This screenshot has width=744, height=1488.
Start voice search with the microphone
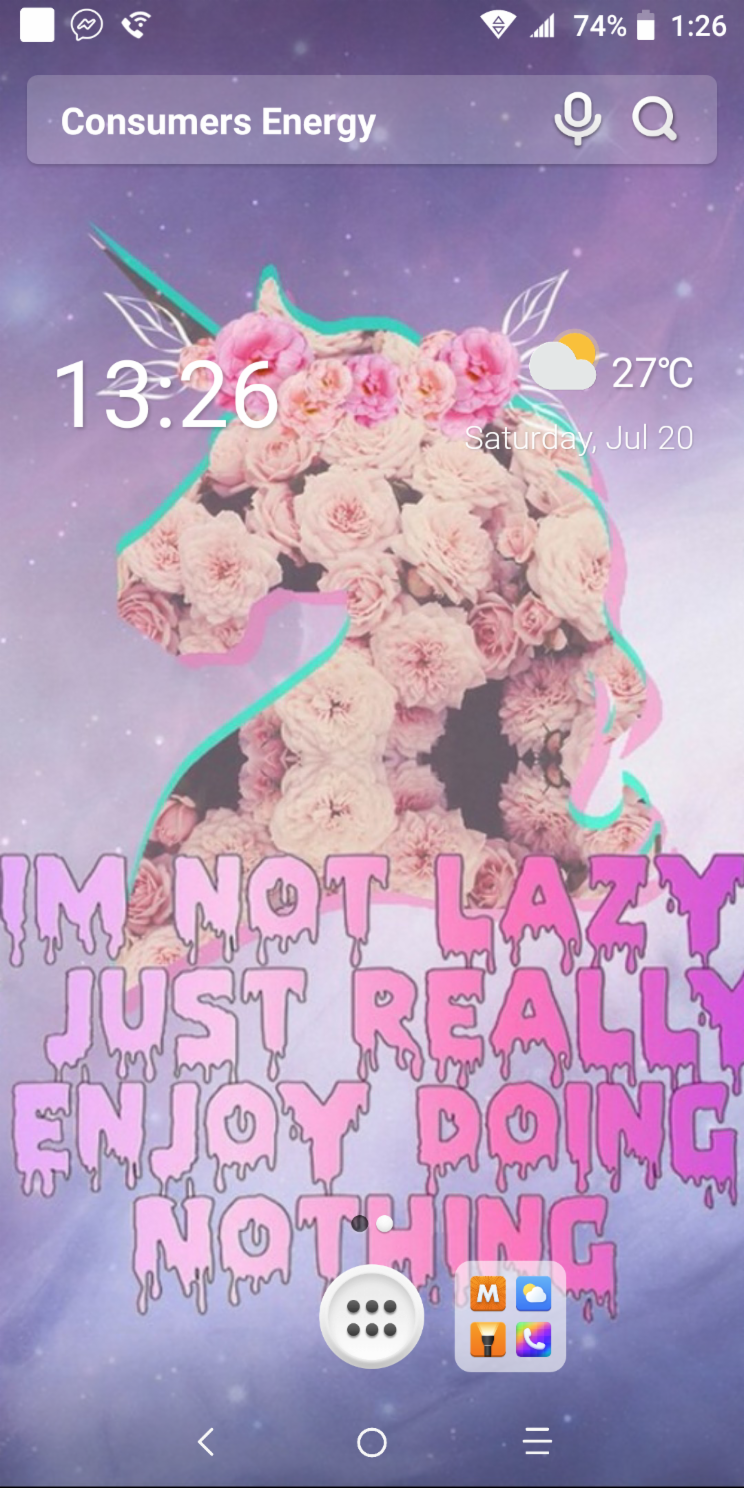578,121
